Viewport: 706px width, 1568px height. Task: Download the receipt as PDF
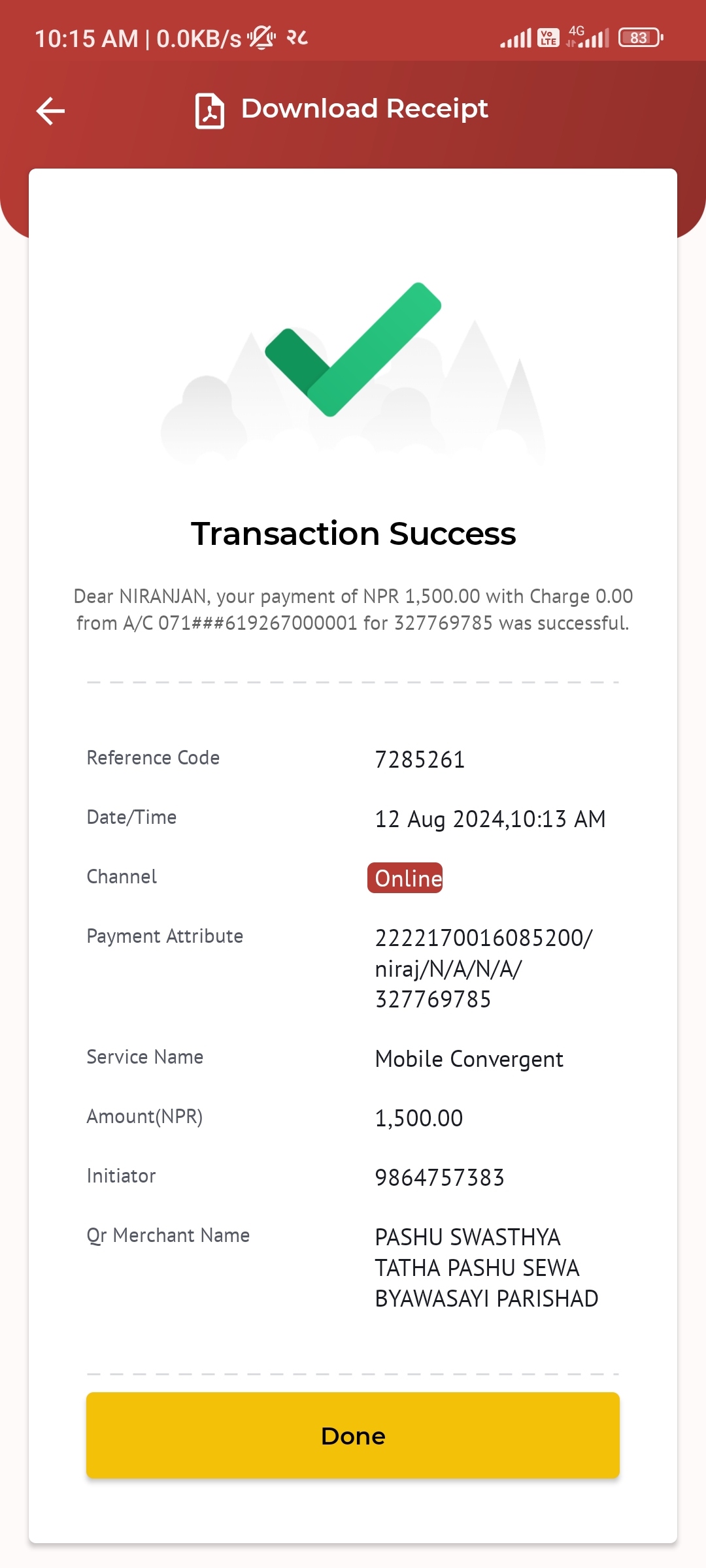[x=341, y=110]
